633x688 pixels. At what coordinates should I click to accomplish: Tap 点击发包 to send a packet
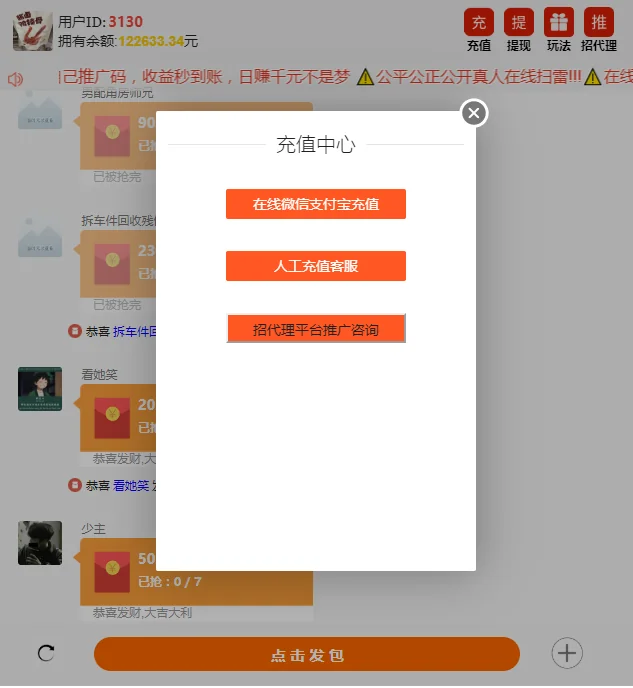pyautogui.click(x=307, y=655)
